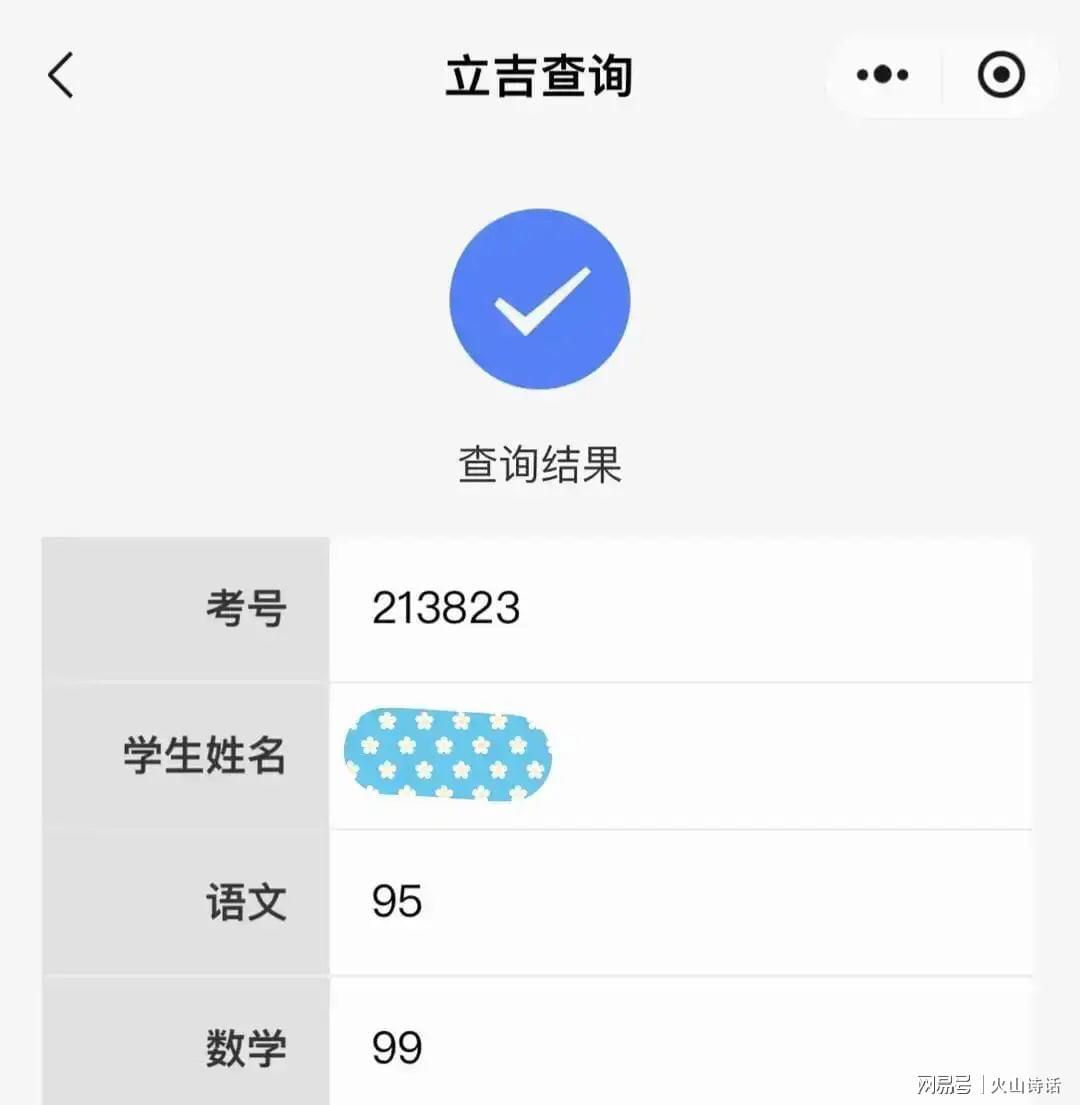Viewport: 1080px width, 1105px height.
Task: Click the exam number 213823
Action: click(447, 607)
